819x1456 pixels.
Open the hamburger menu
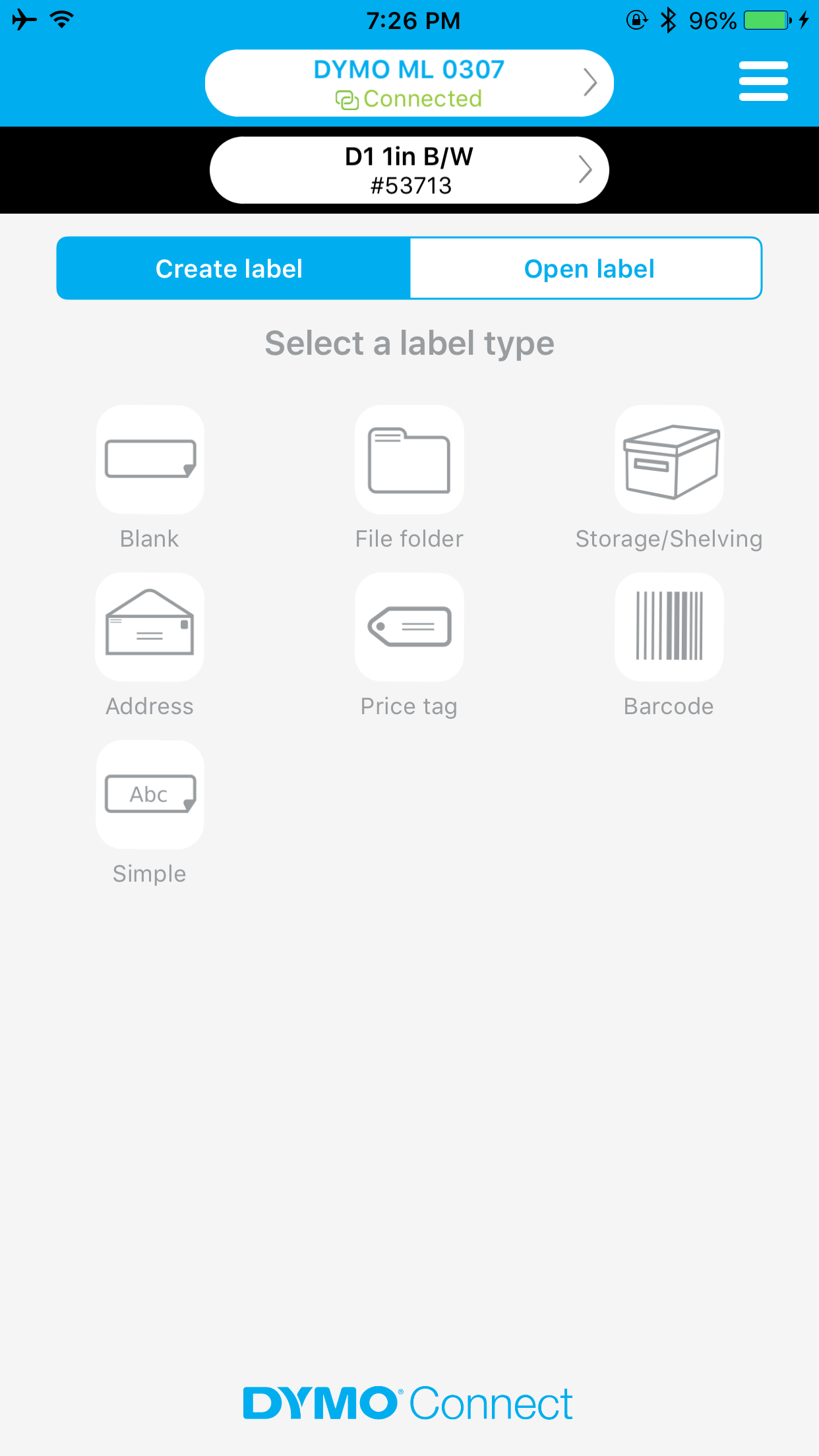coord(763,81)
